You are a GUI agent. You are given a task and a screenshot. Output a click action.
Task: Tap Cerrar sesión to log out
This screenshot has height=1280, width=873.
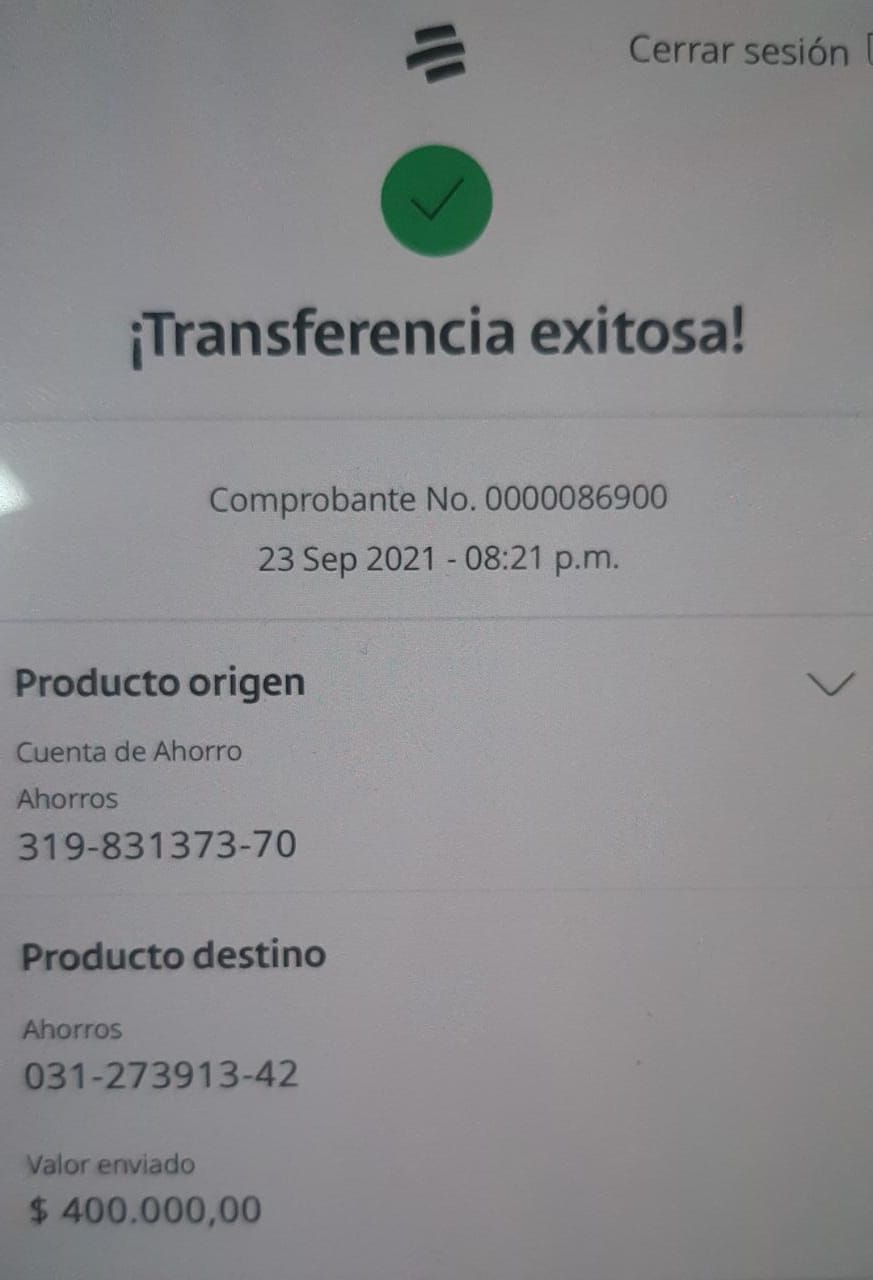[x=739, y=50]
